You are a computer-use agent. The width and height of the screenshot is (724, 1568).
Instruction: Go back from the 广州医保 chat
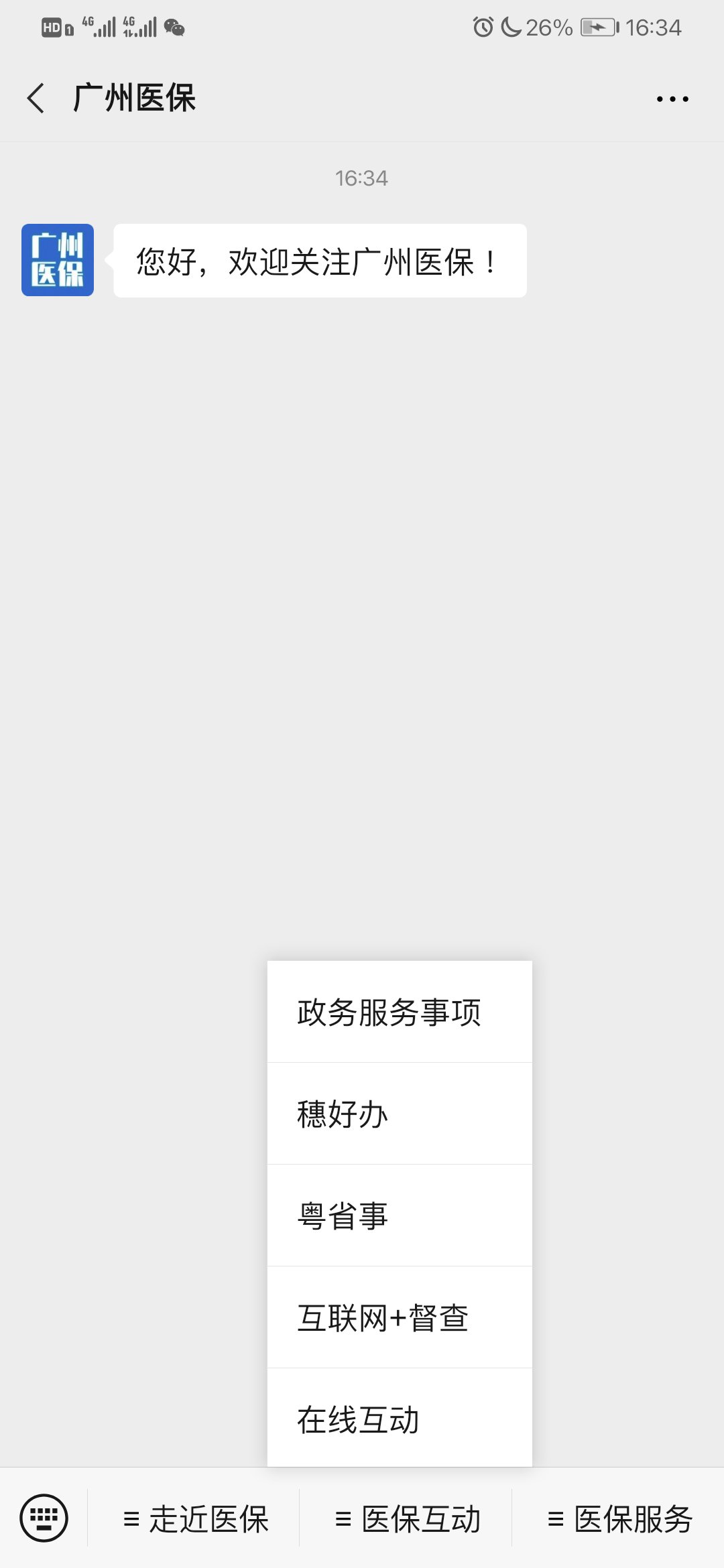(36, 99)
